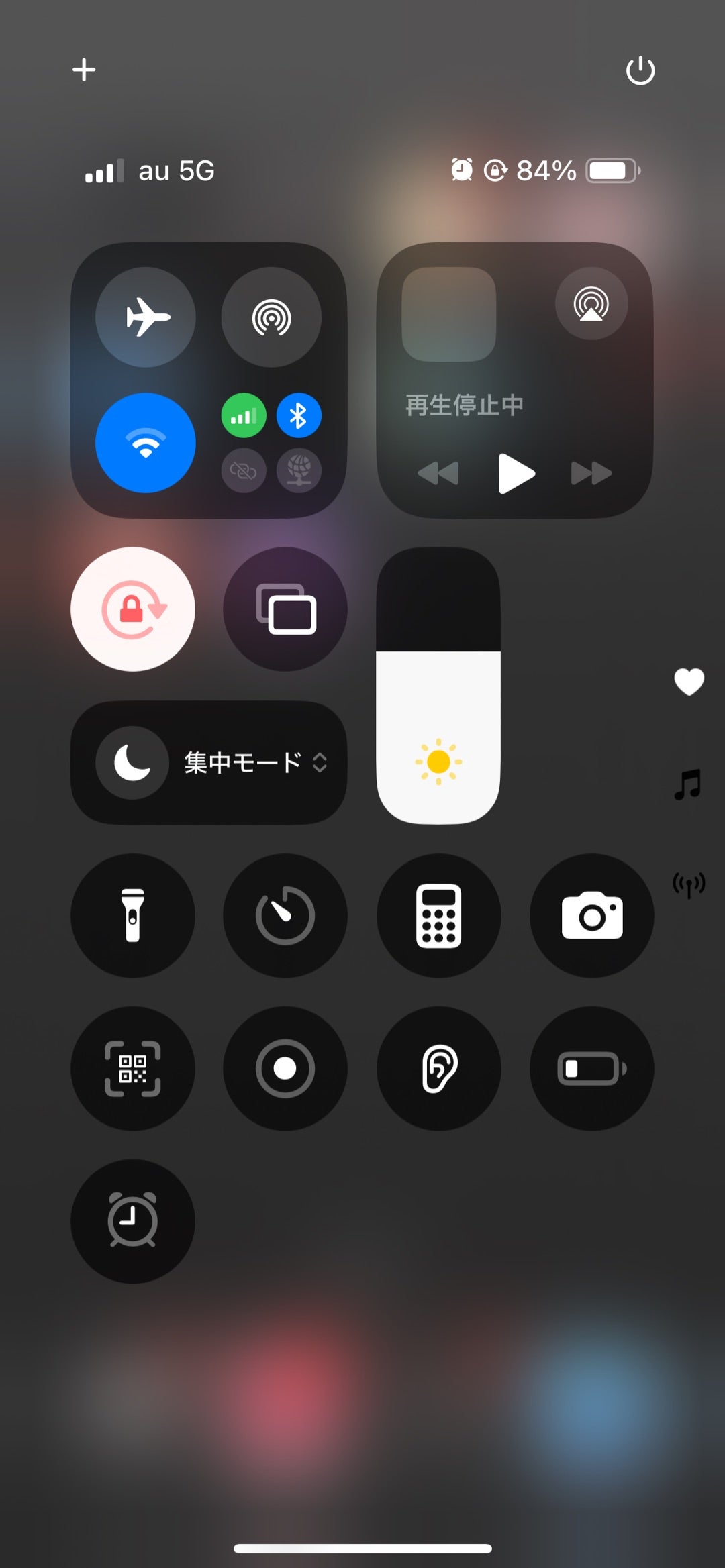Skip to the next track
Image resolution: width=725 pixels, height=1568 pixels.
(x=591, y=474)
